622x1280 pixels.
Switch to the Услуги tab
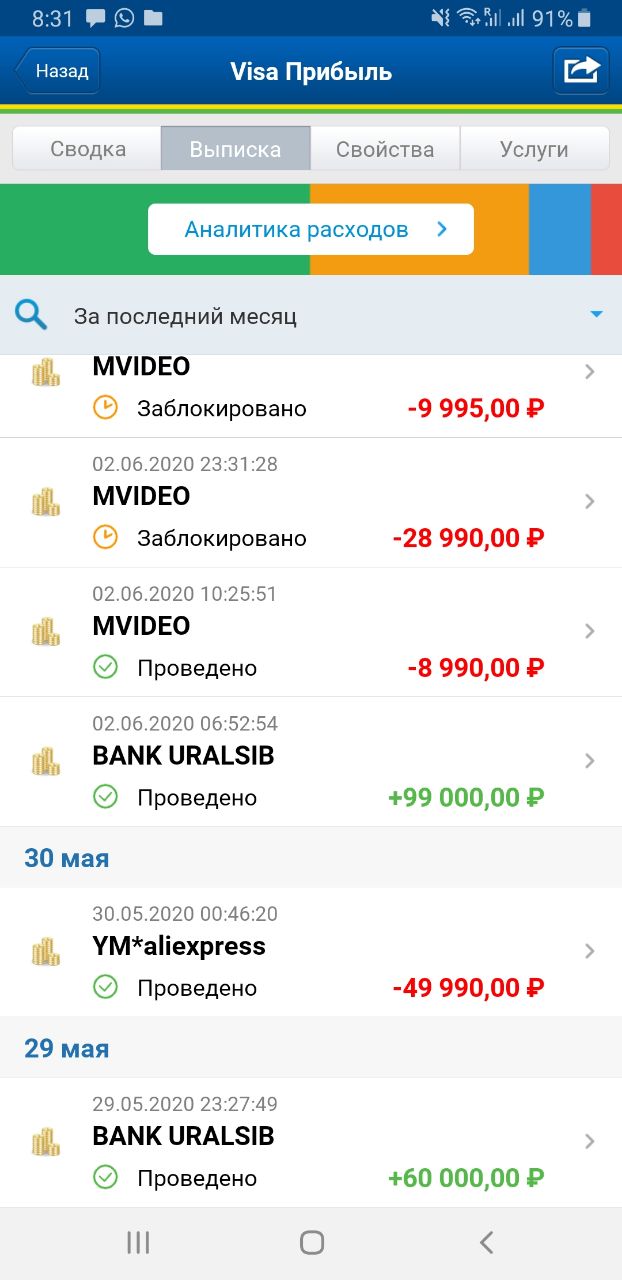click(x=534, y=149)
